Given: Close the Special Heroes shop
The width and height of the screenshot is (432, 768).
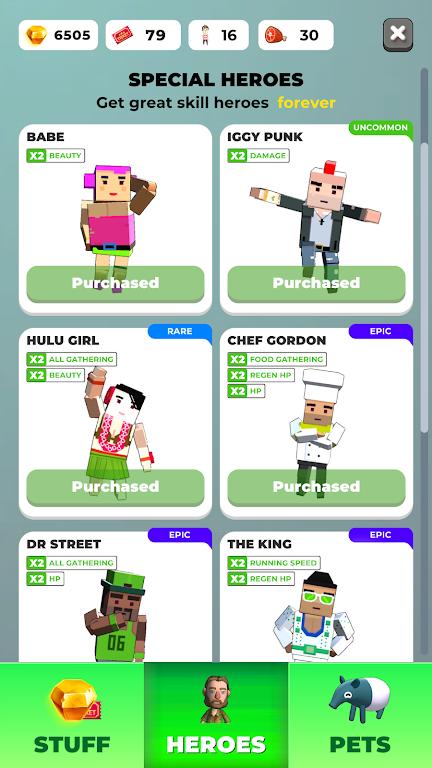Looking at the screenshot, I should point(398,34).
